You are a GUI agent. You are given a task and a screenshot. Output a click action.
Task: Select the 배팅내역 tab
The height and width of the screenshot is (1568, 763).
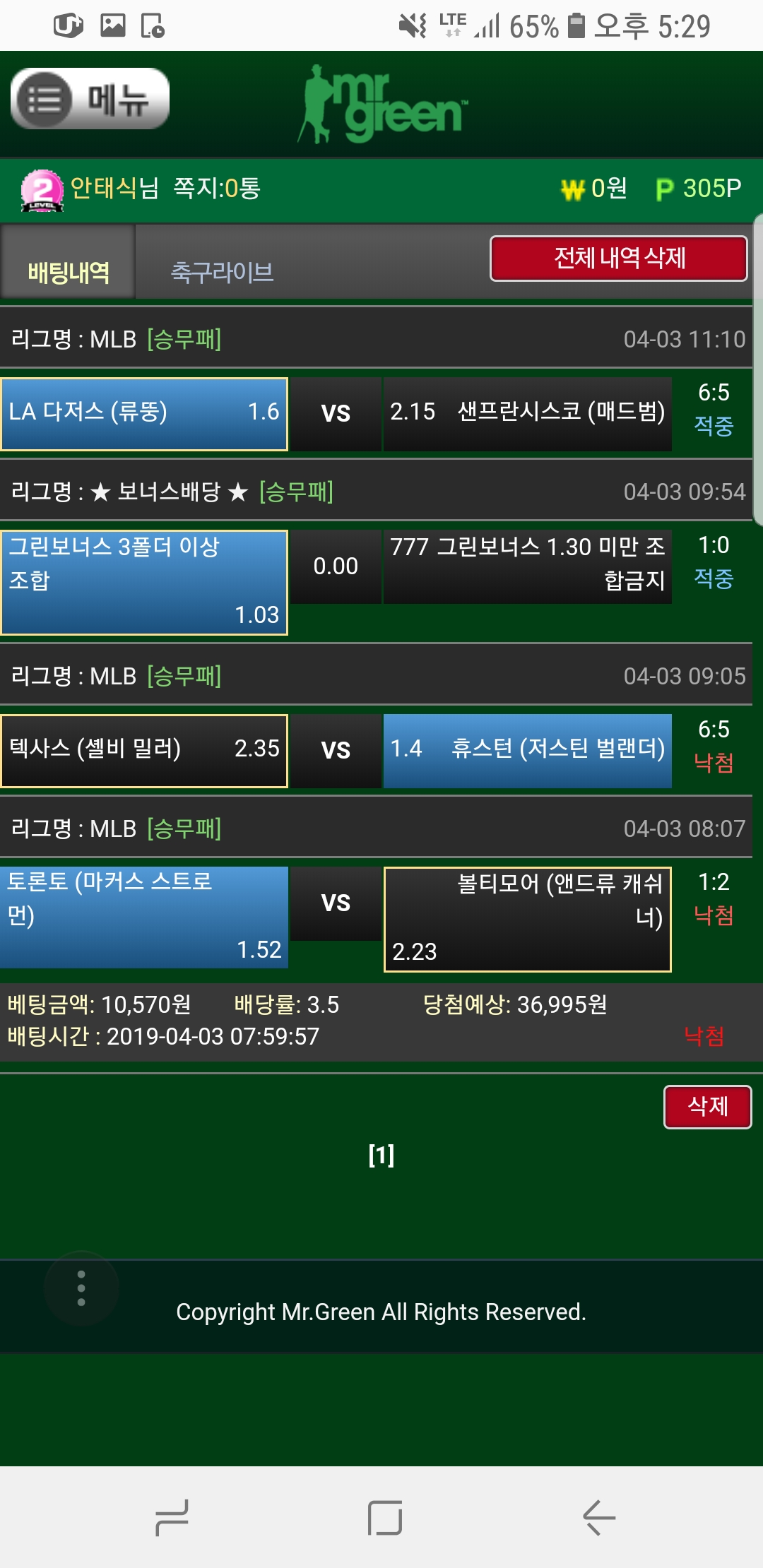point(69,272)
